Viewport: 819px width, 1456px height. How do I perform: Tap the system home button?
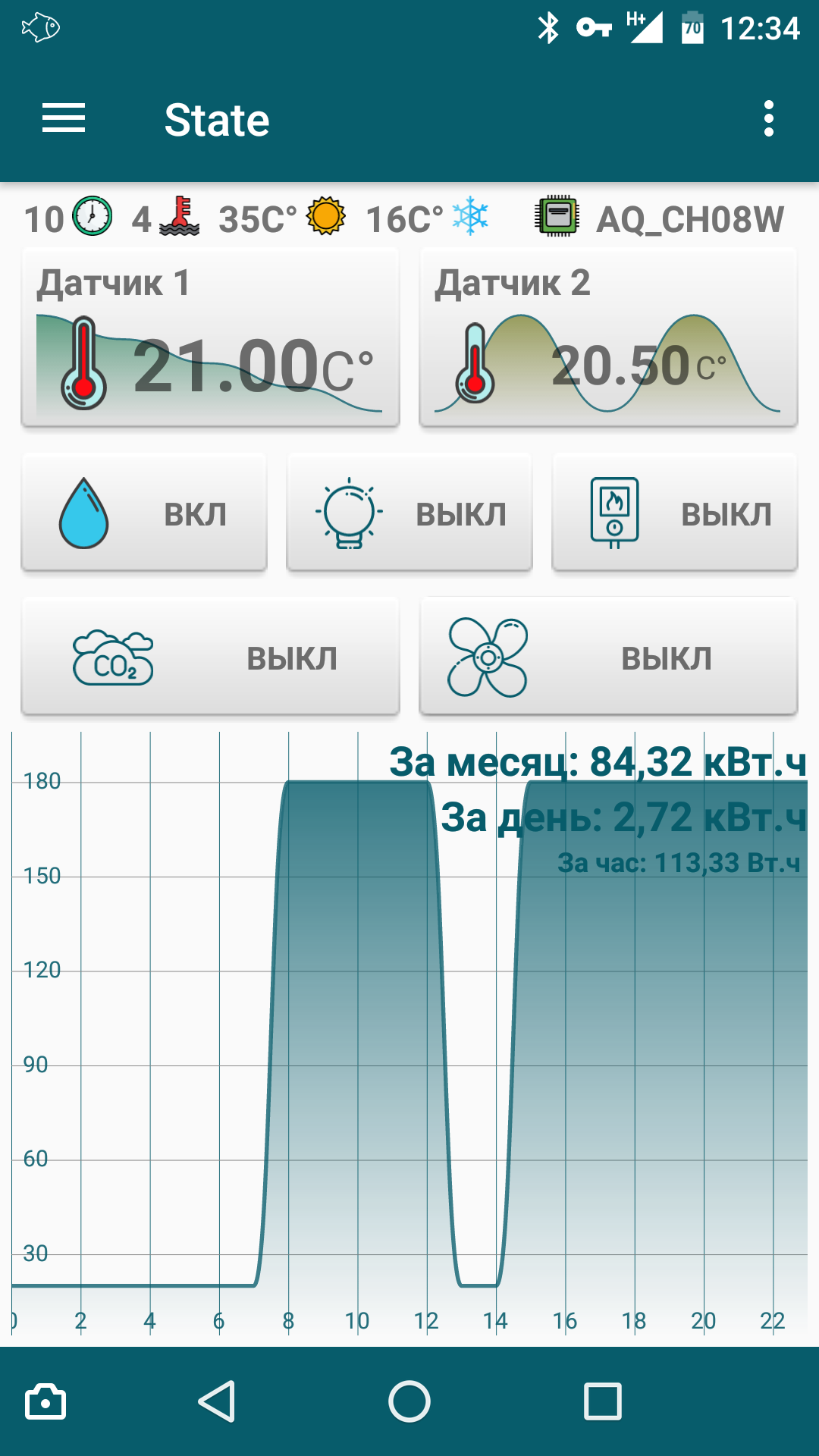[409, 1401]
